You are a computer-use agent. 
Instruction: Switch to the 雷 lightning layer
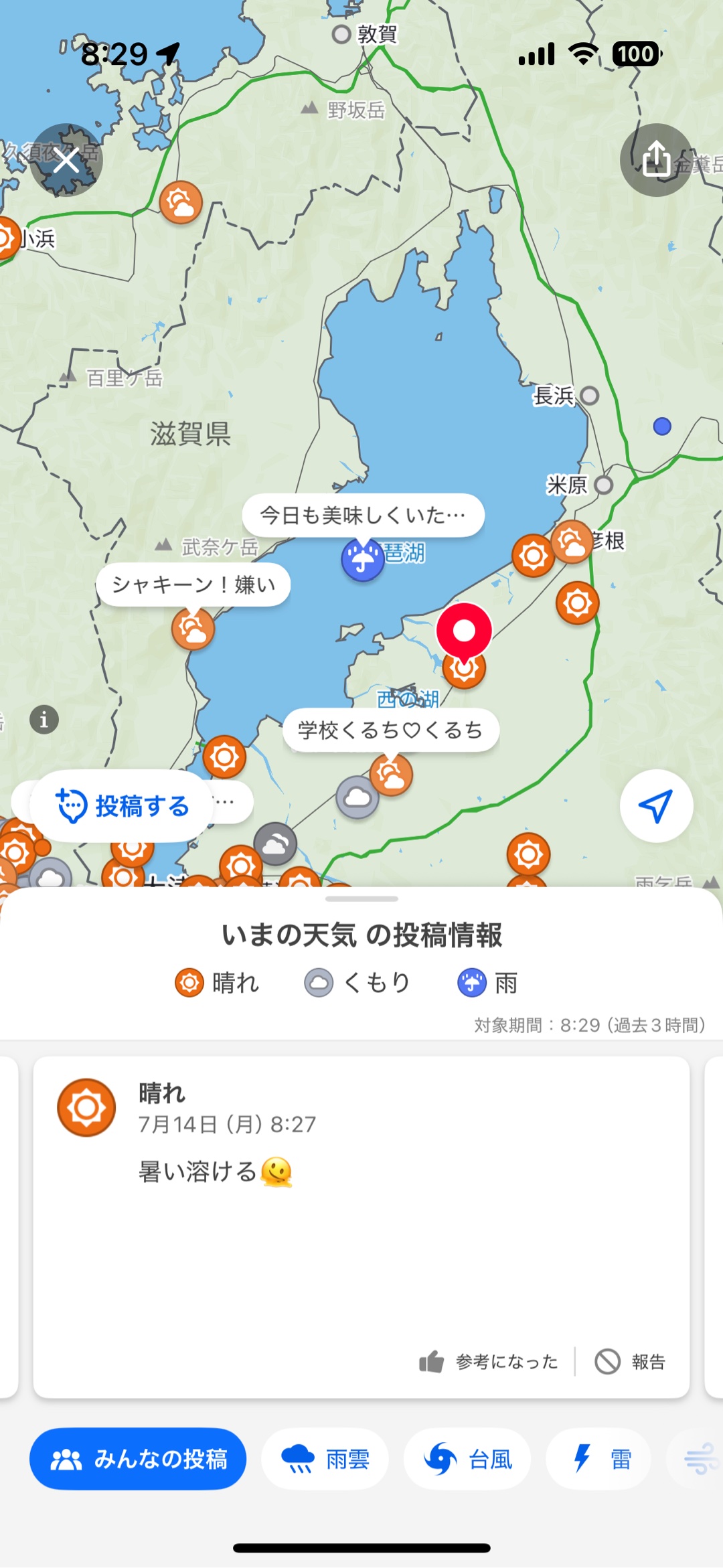pyautogui.click(x=599, y=1459)
